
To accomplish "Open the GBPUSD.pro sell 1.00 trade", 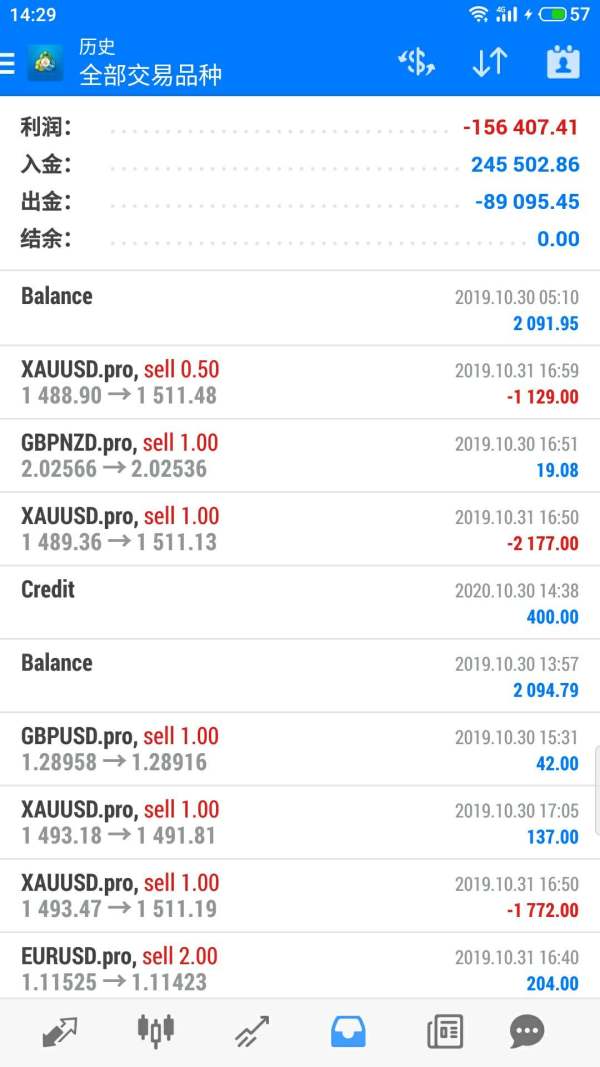I will 300,749.
